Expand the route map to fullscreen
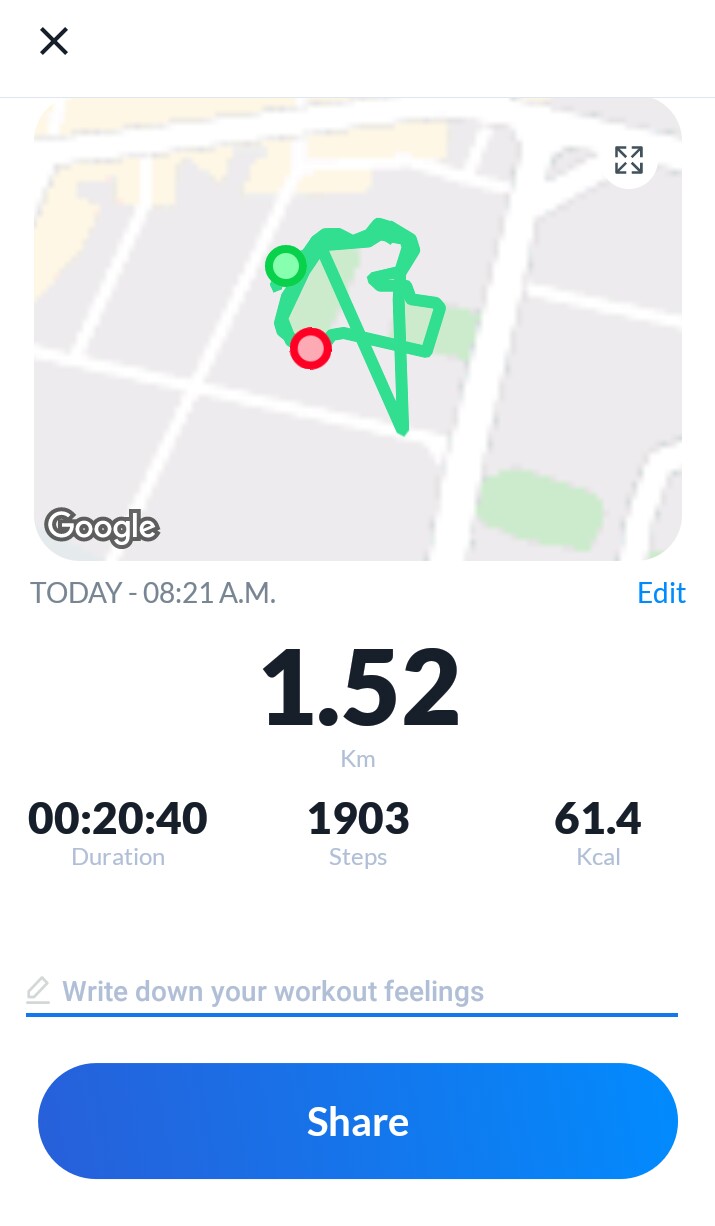Image resolution: width=715 pixels, height=1226 pixels. pos(628,160)
